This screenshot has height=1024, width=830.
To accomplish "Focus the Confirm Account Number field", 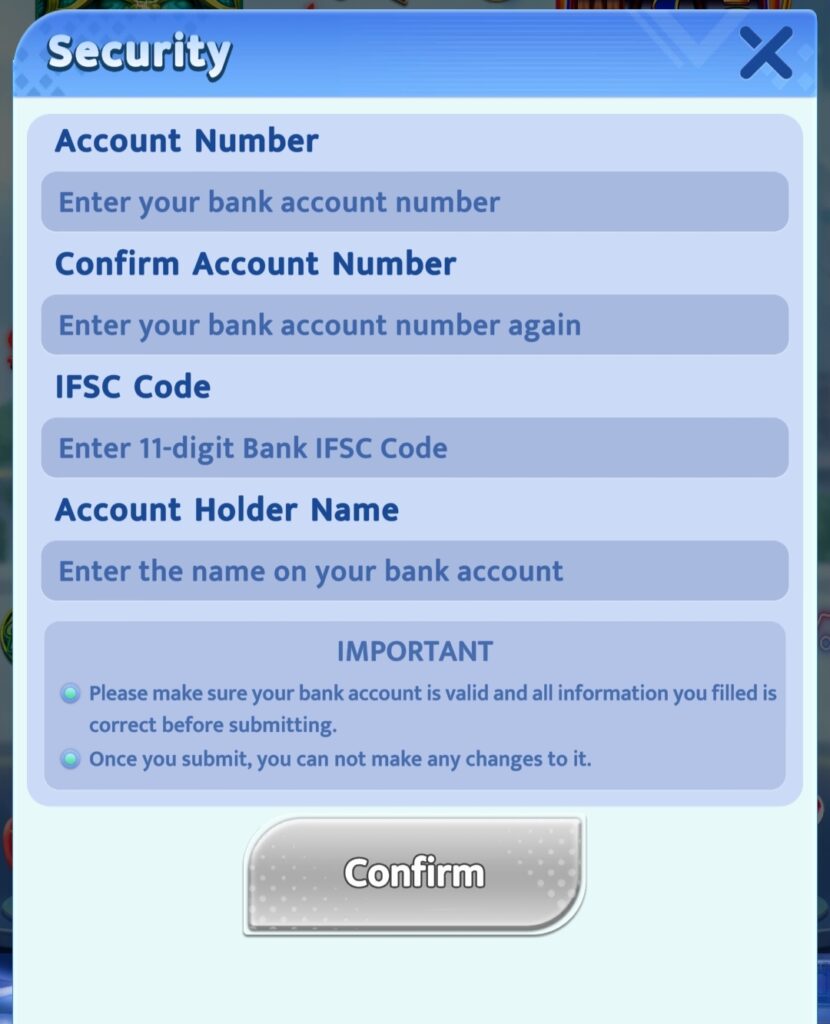I will [414, 325].
